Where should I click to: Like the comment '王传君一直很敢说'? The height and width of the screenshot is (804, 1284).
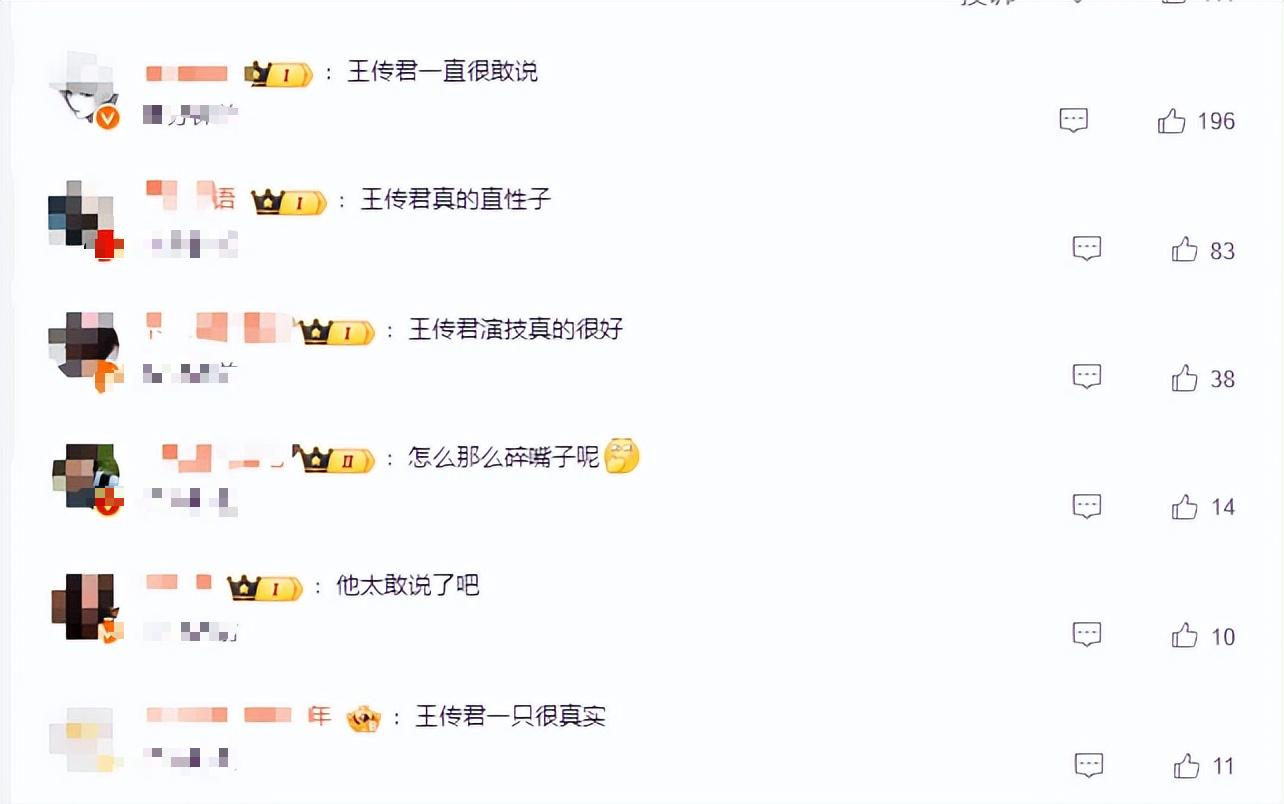click(x=1172, y=122)
